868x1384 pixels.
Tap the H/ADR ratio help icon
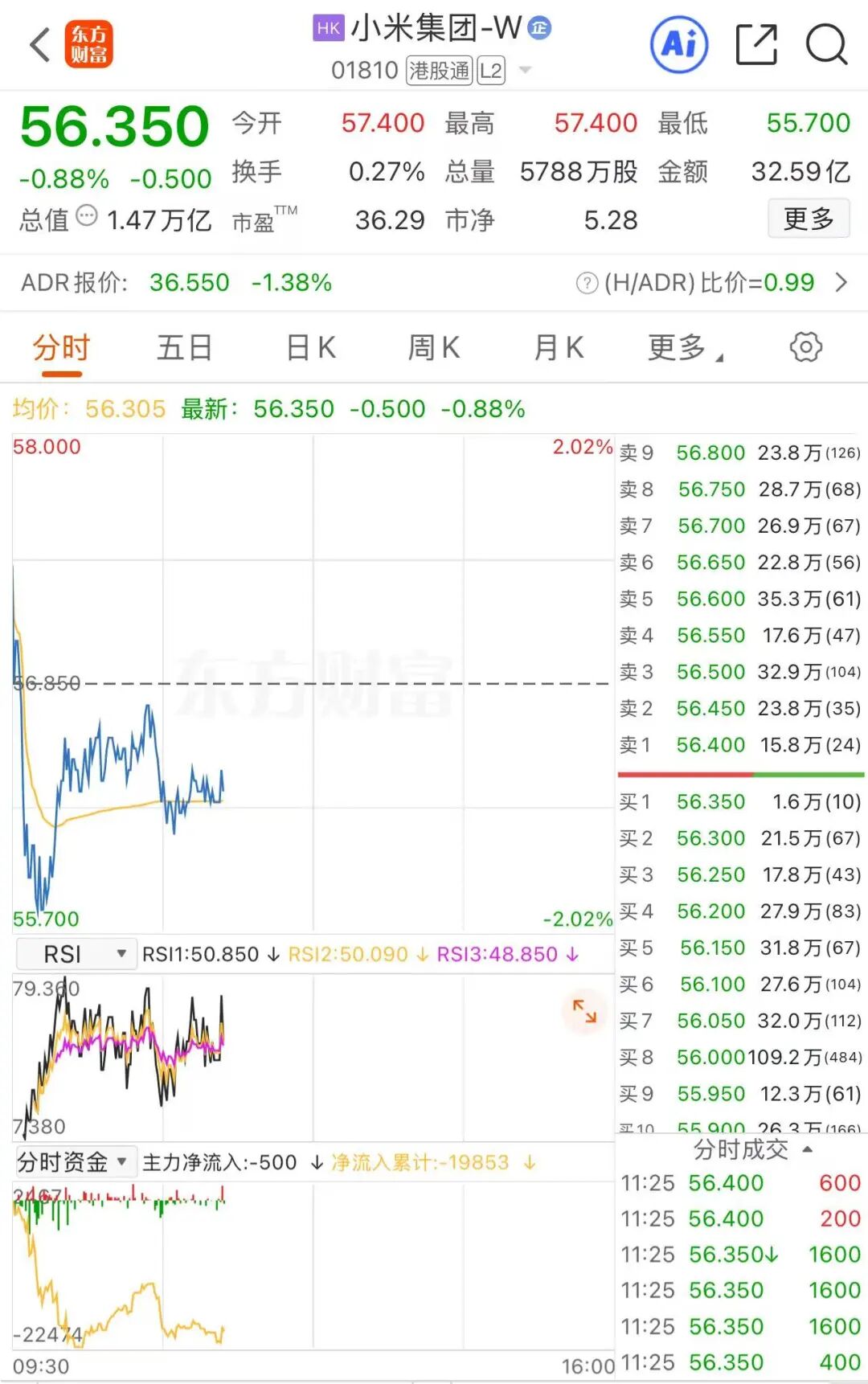586,282
